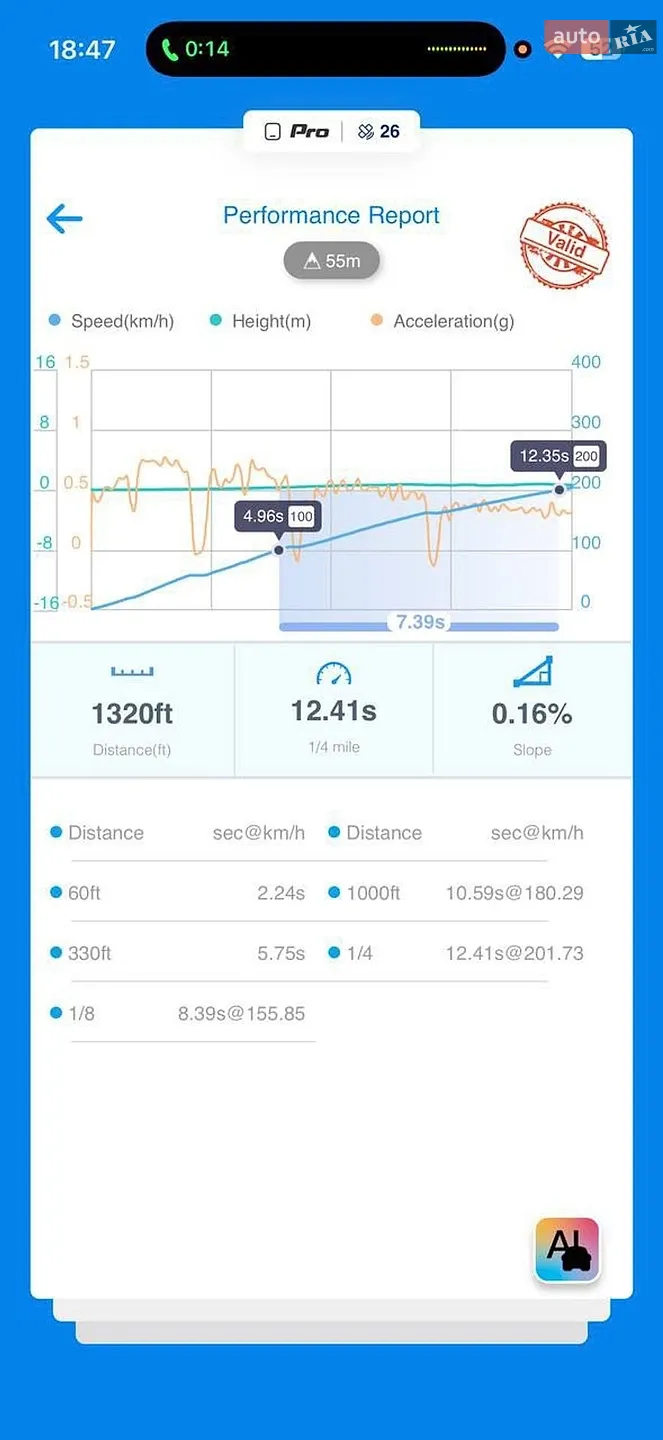Screen dimensions: 663x1440
Task: Toggle the Height(m) series in the legend
Action: click(260, 321)
